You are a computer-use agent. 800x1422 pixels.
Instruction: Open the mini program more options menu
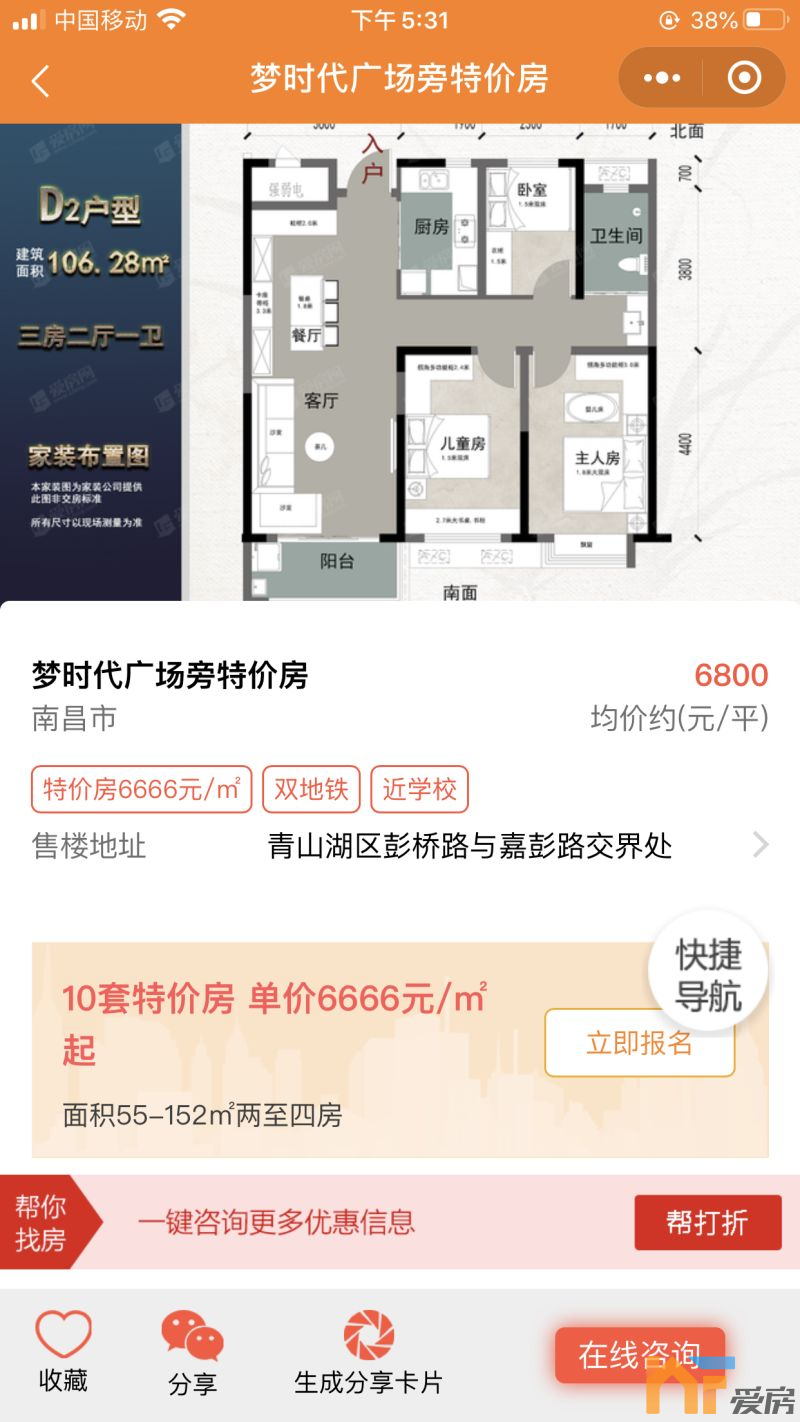(x=662, y=78)
